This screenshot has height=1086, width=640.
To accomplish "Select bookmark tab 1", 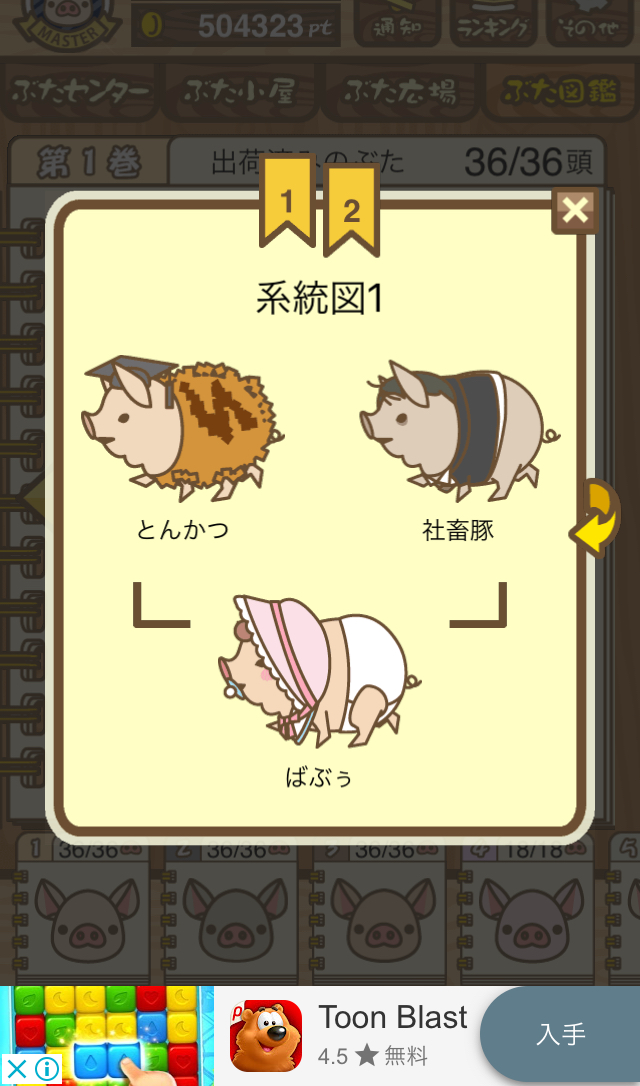I will (x=287, y=202).
